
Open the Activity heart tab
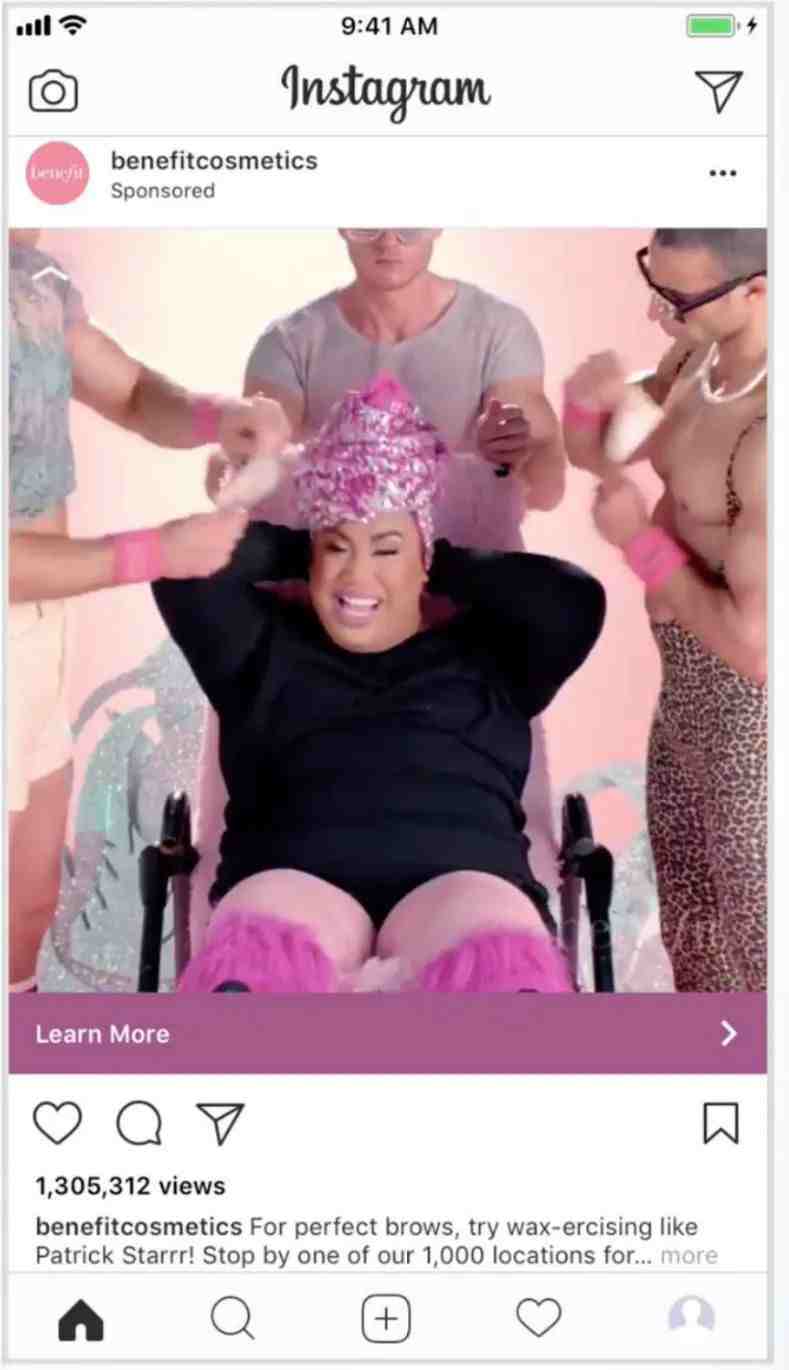tap(538, 1320)
